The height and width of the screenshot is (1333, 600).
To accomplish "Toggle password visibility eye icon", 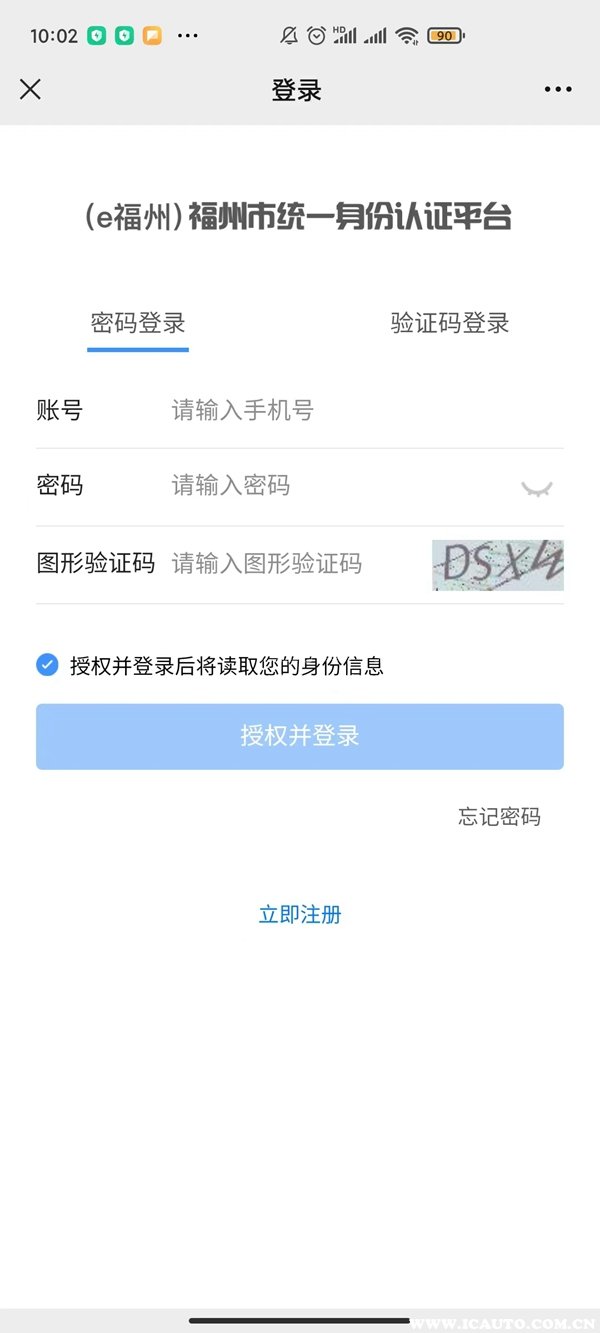I will click(x=537, y=488).
